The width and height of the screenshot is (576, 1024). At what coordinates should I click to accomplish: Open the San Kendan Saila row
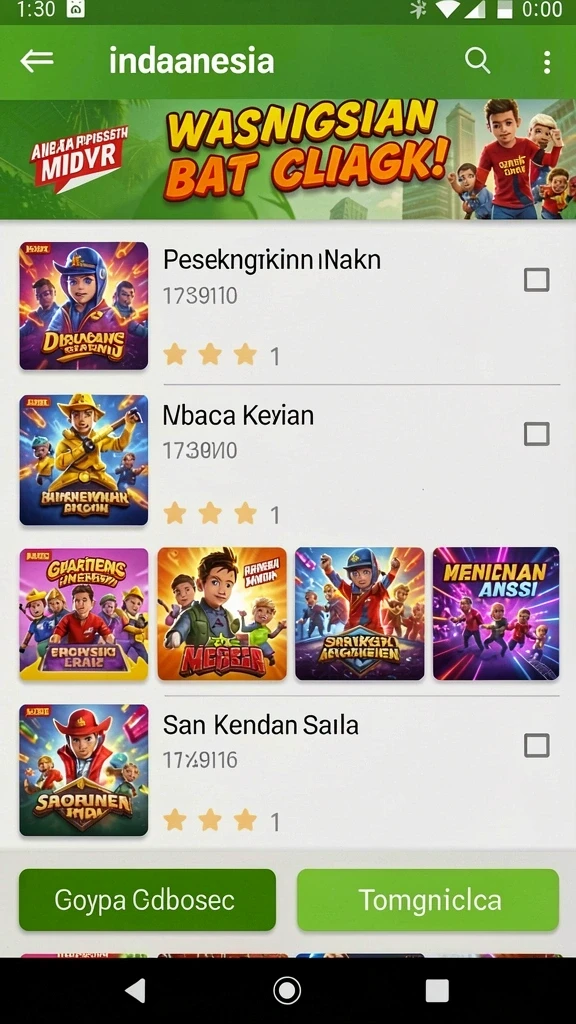[288, 770]
